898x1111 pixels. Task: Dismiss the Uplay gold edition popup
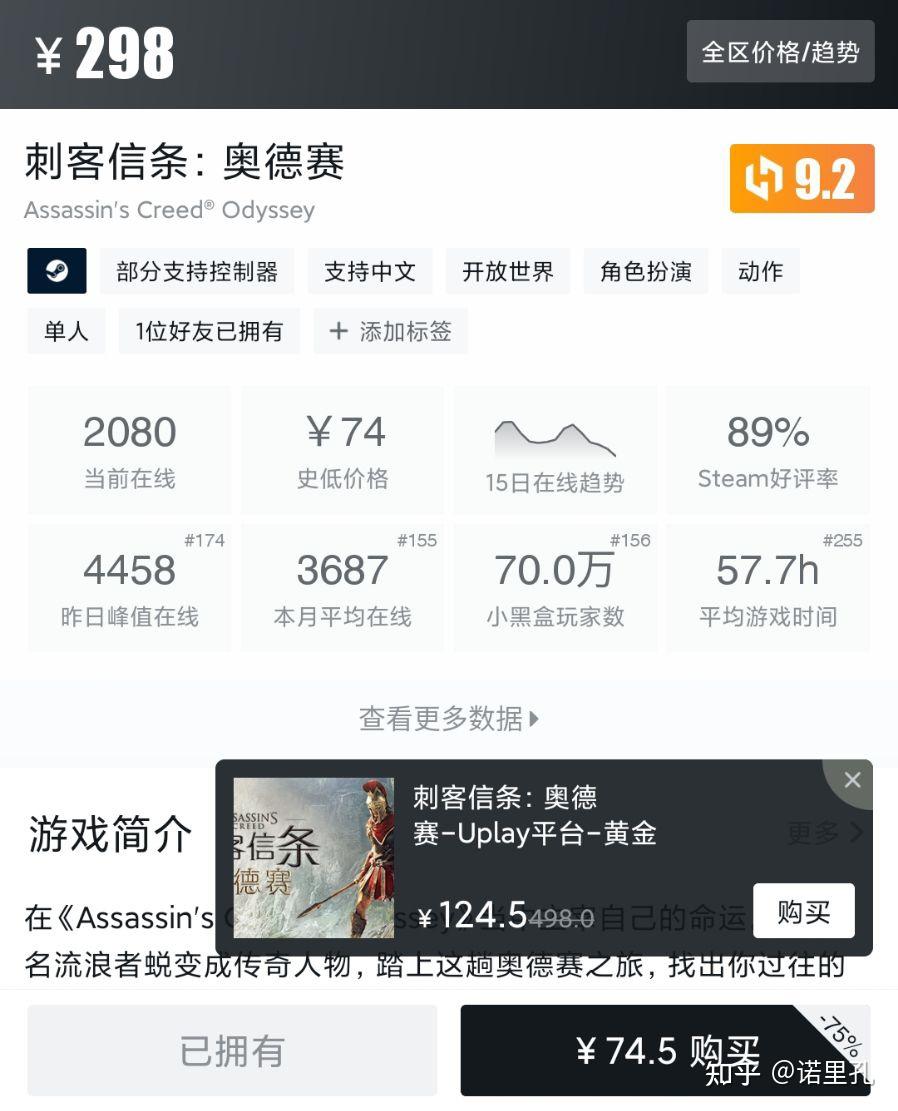click(x=852, y=780)
